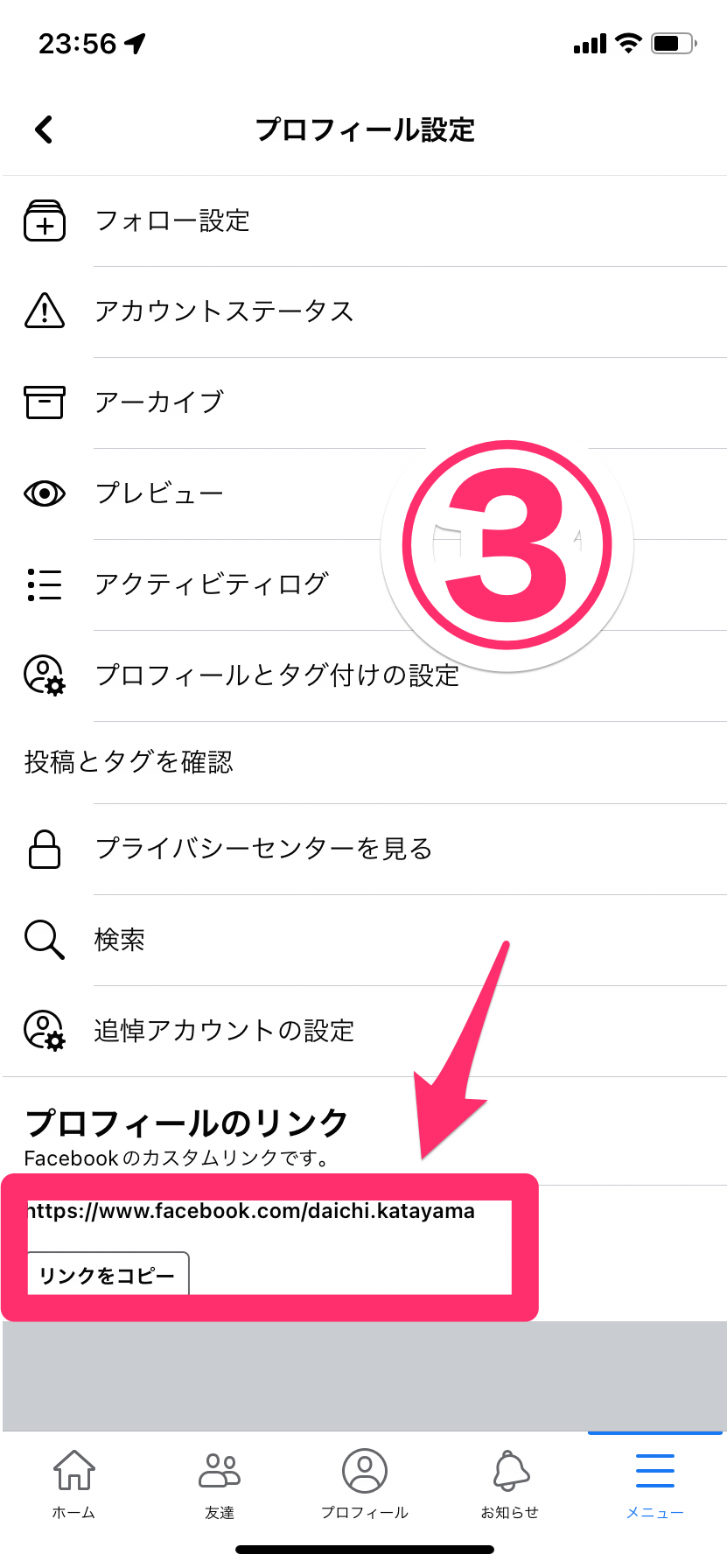This screenshot has width=727, height=1568.
Task: Switch to お知らせ tab
Action: 510,1482
